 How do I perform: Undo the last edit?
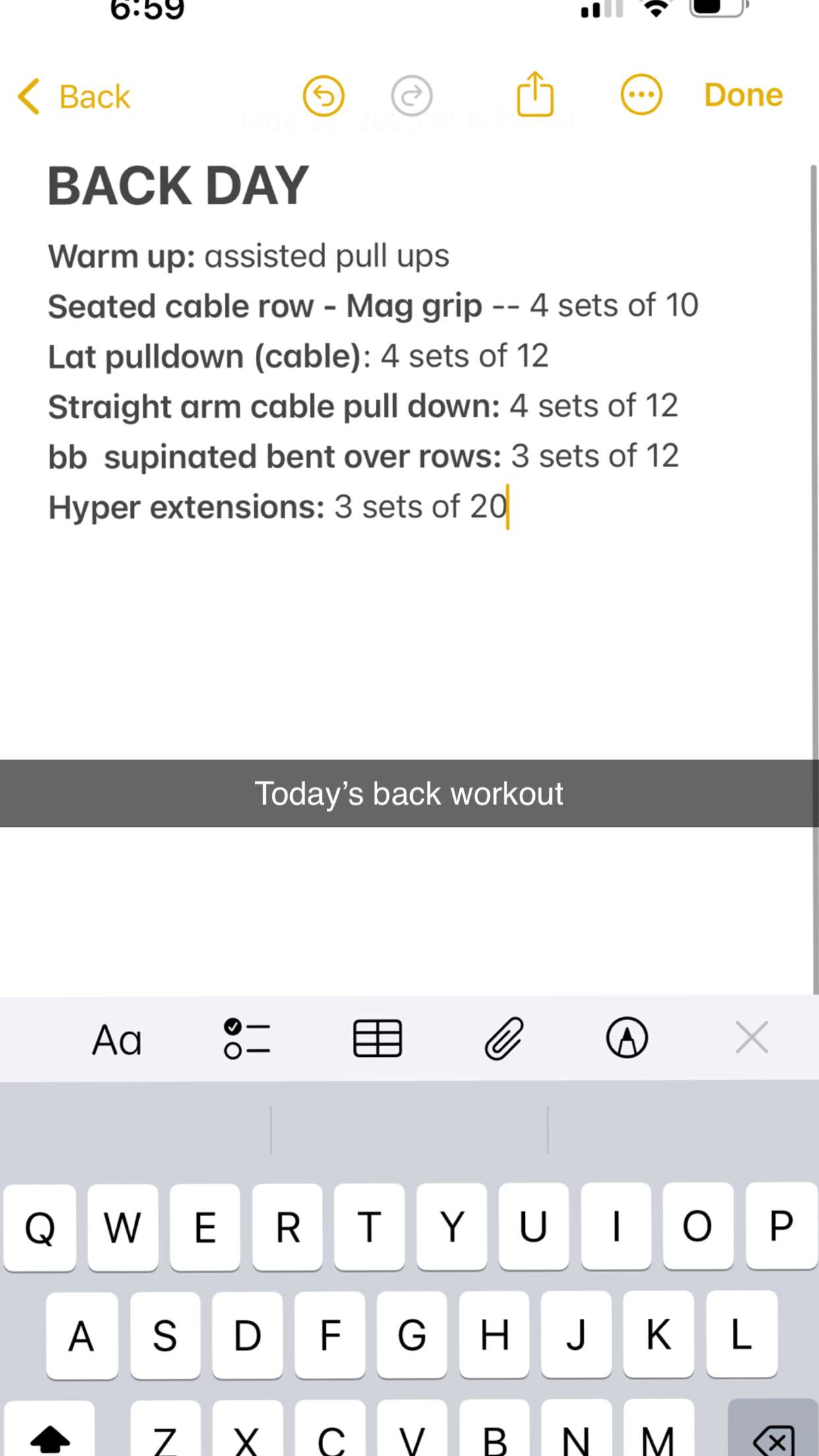(323, 96)
